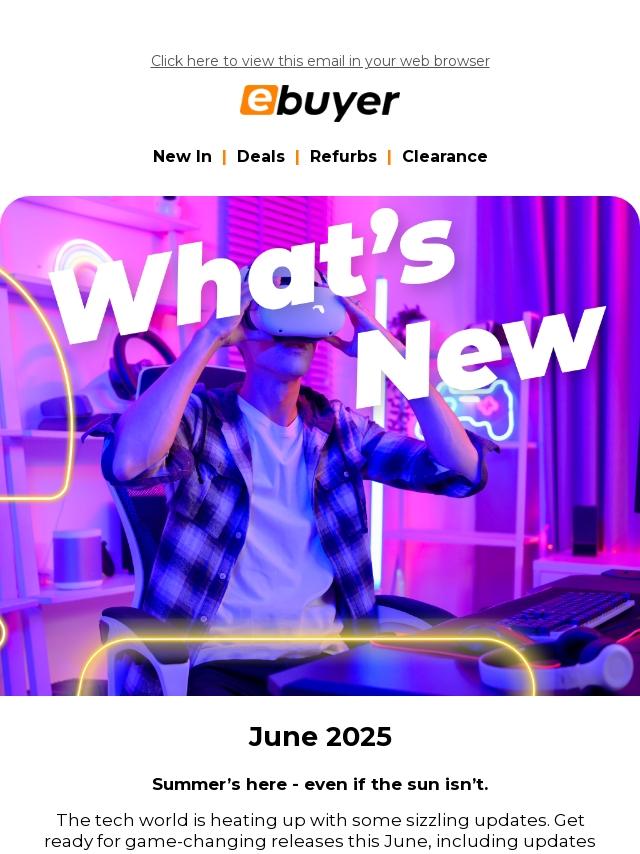Viewport: 640px width, 854px height.
Task: Open the What's New banner
Action: [320, 445]
